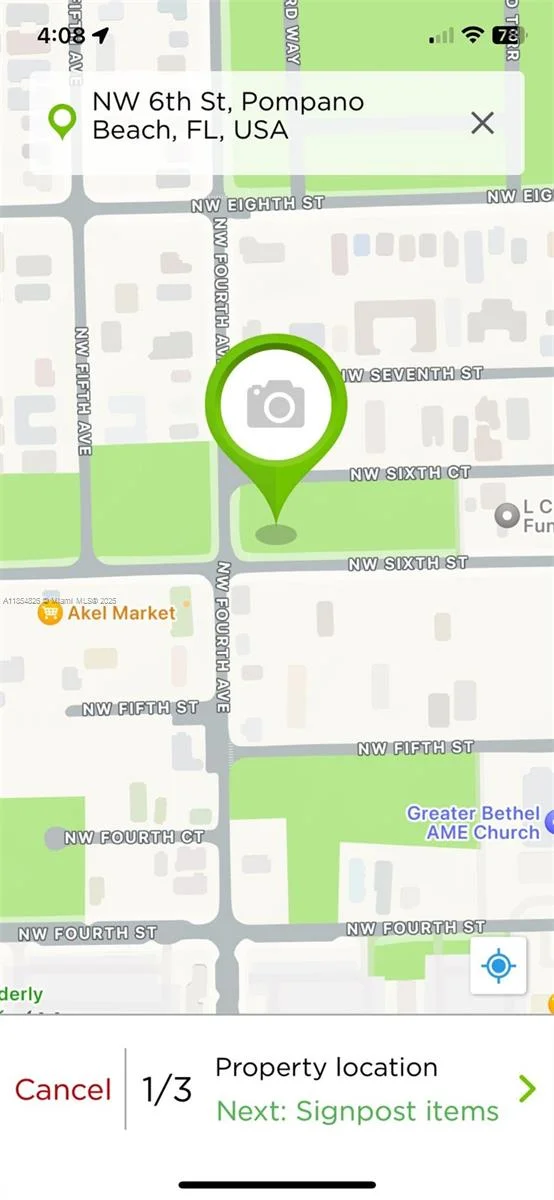Select Greater Bethel AME Church on map
Image resolution: width=554 pixels, height=1200 pixels.
pos(473,823)
